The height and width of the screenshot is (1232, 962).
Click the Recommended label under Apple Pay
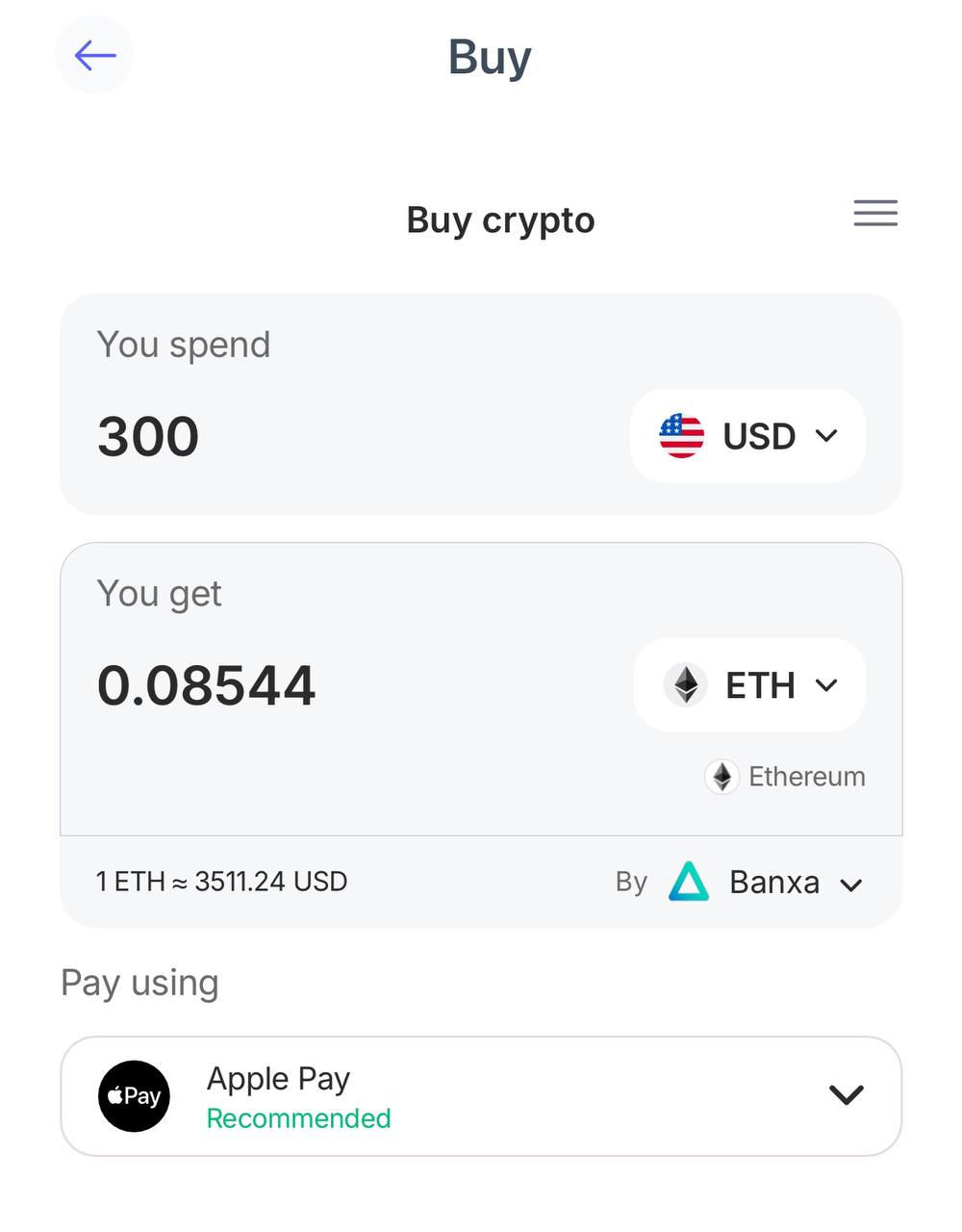298,1118
